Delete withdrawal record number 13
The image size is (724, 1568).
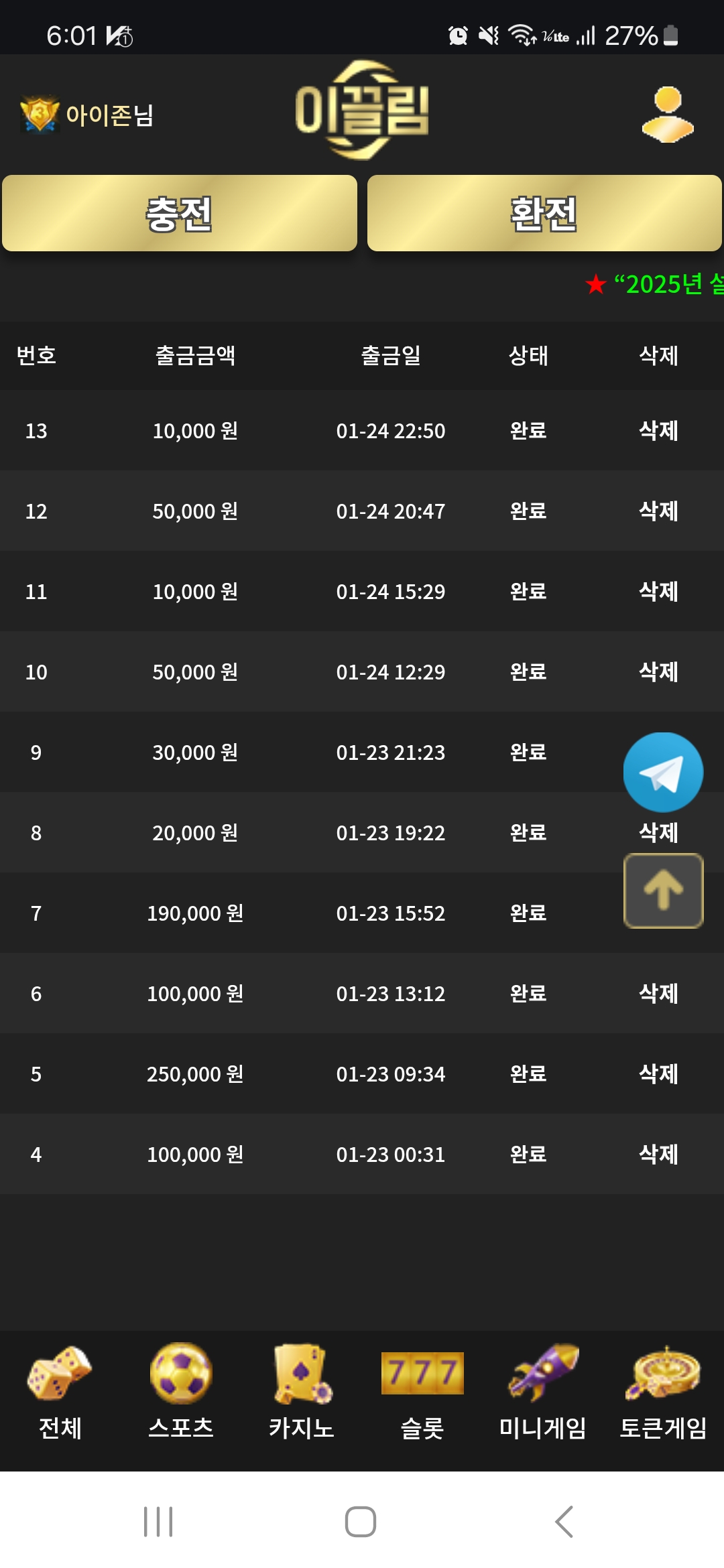point(658,430)
